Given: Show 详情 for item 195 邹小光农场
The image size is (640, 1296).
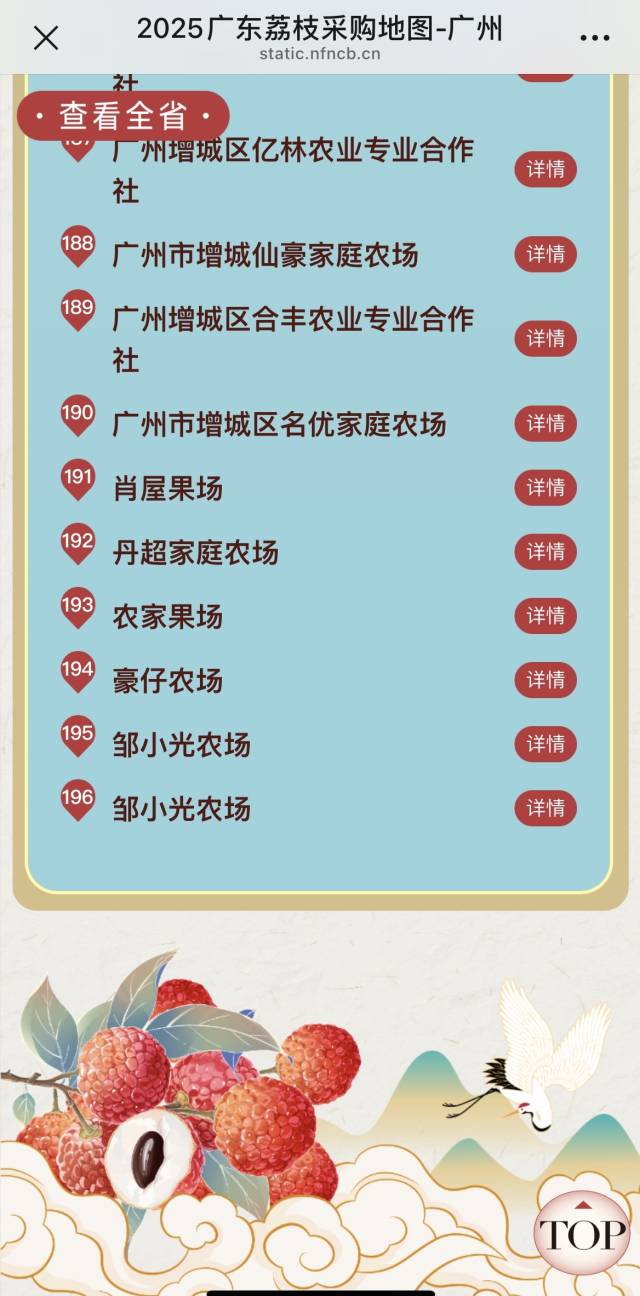Looking at the screenshot, I should click(x=546, y=744).
